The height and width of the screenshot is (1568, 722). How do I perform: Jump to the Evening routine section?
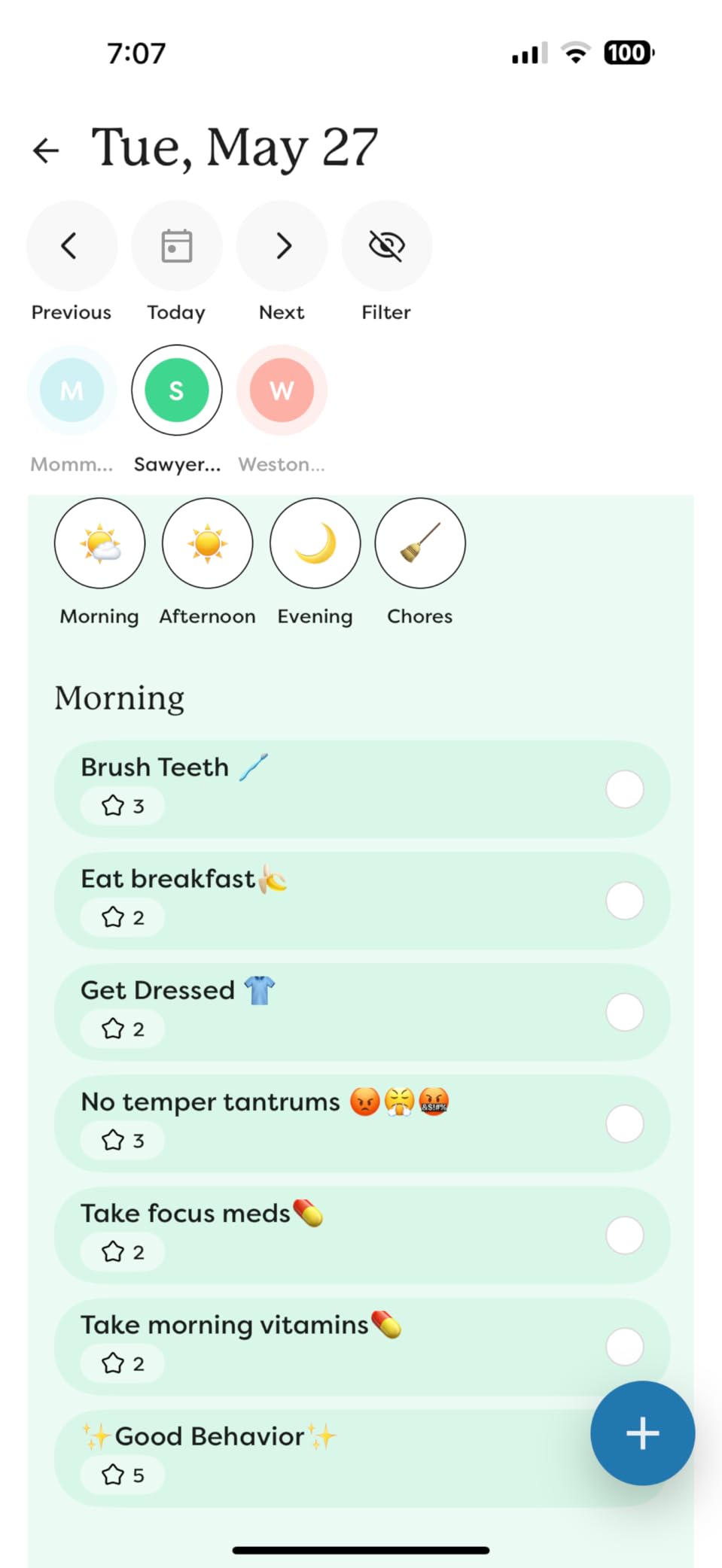tap(315, 543)
